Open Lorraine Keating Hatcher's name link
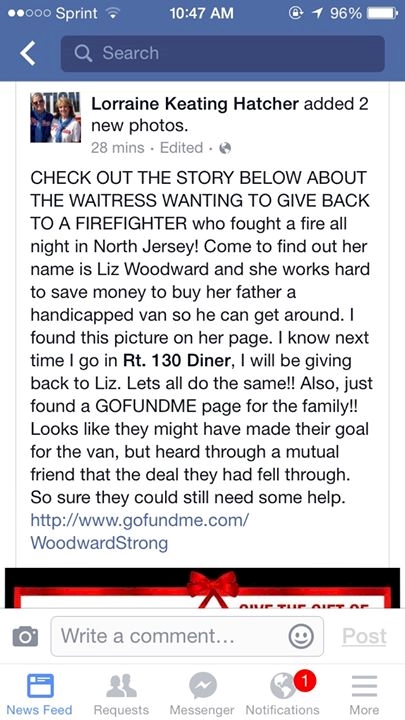405x720 pixels. pyautogui.click(x=195, y=104)
